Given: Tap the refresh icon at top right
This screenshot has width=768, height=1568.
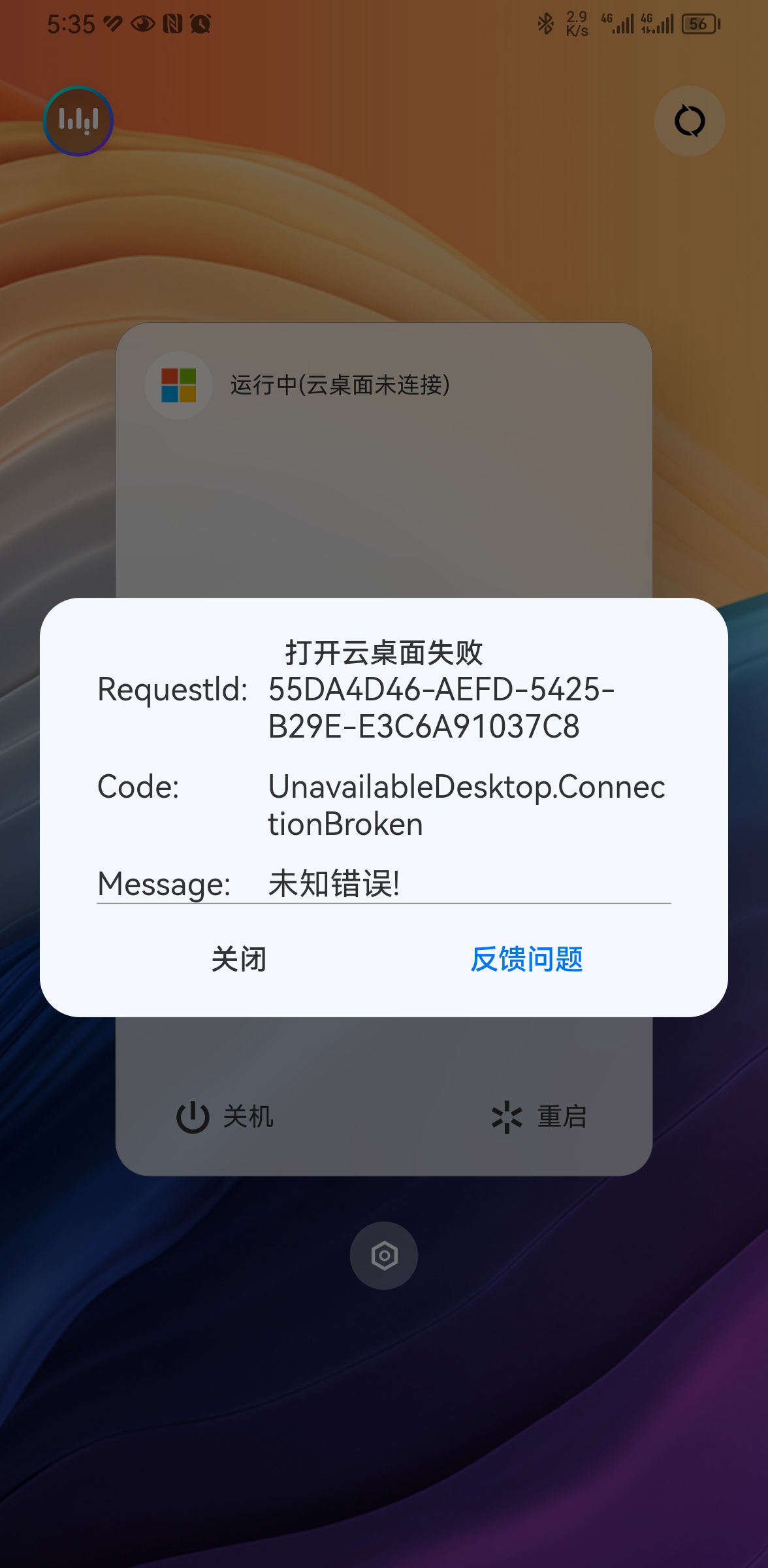Looking at the screenshot, I should tap(689, 121).
